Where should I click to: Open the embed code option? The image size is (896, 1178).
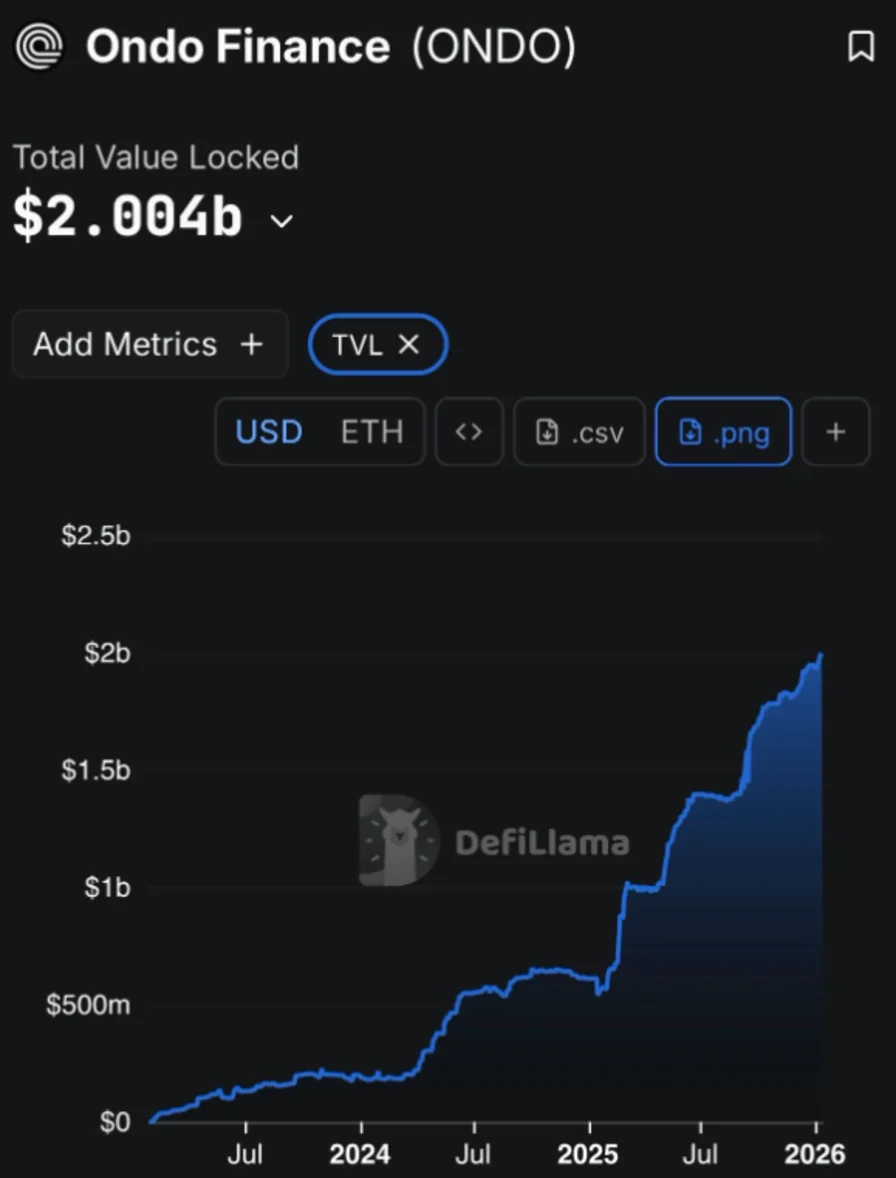click(x=469, y=432)
